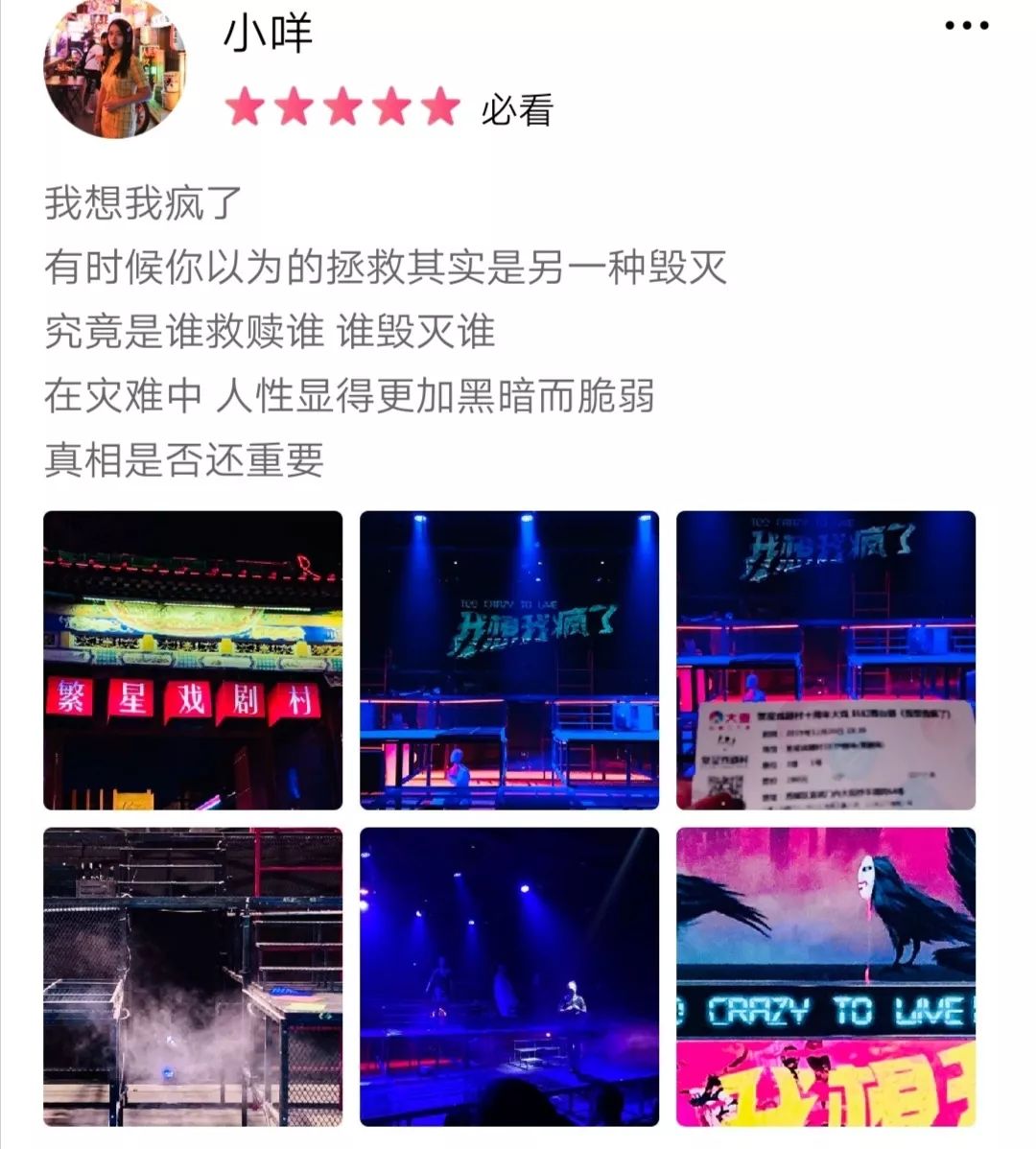1036x1149 pixels.
Task: Click the middle star of the rating
Action: click(x=345, y=106)
